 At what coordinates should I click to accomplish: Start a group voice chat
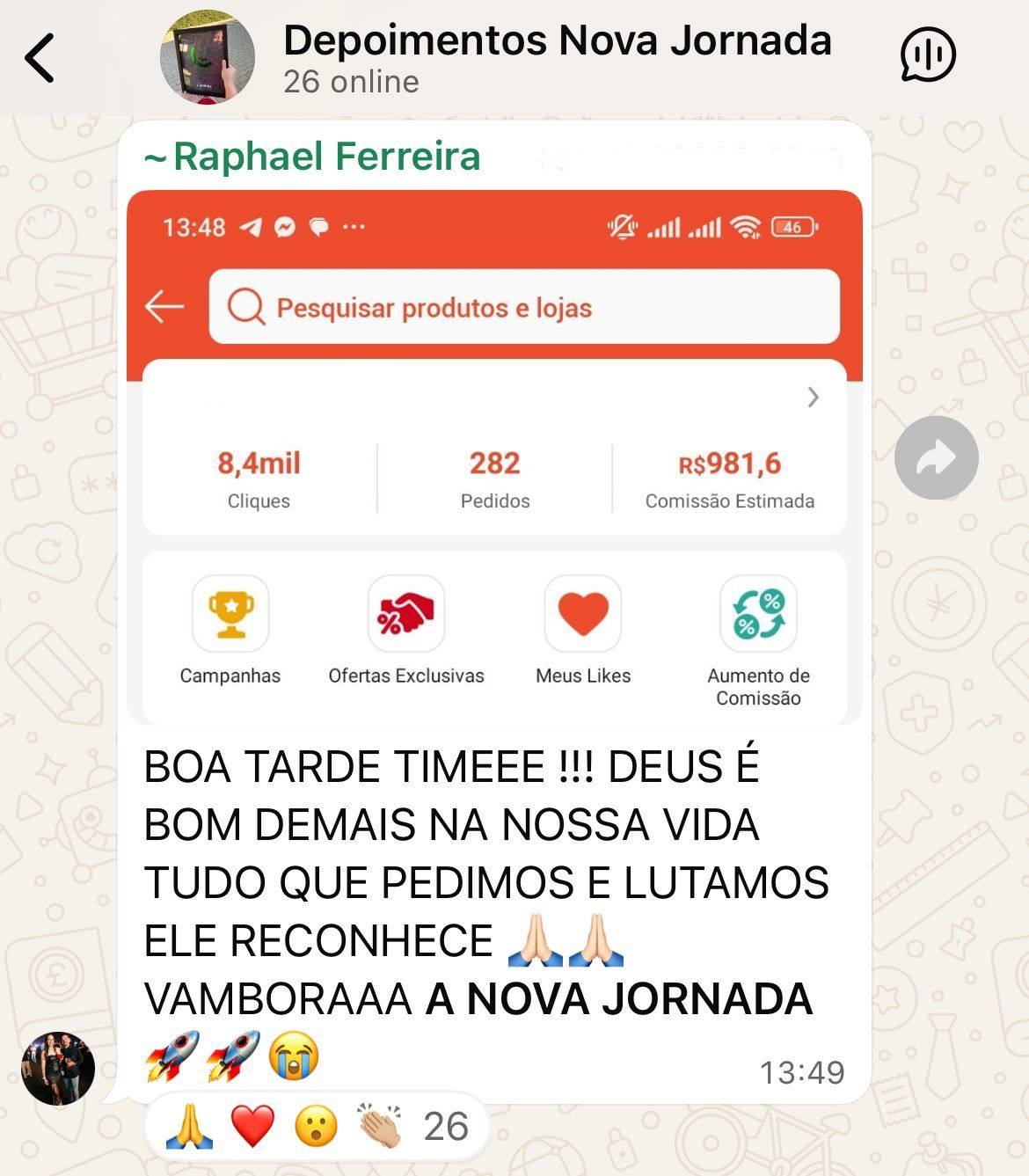[928, 55]
